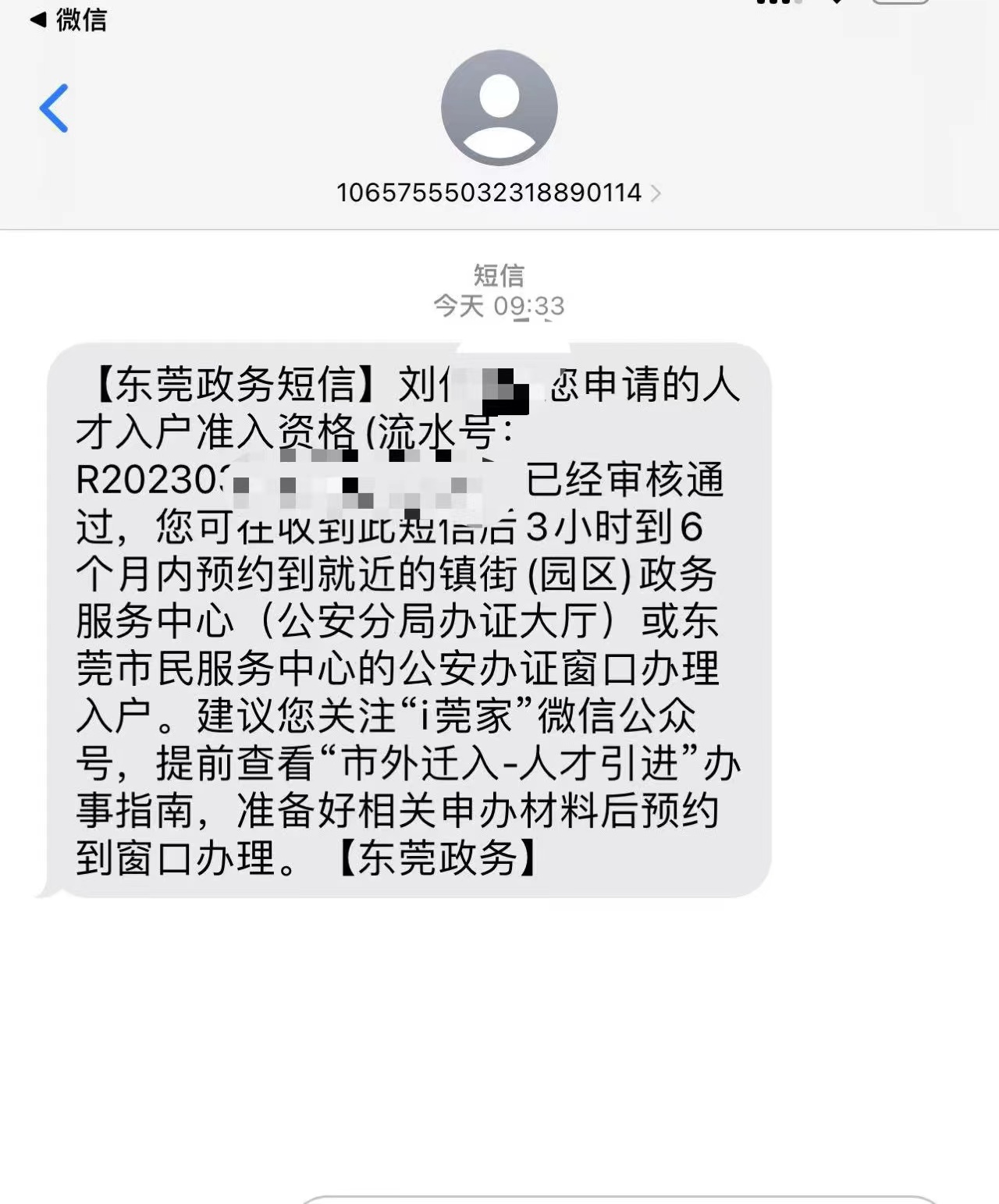Focus the message text field at bottom
Image resolution: width=999 pixels, height=1204 pixels.
617,1199
